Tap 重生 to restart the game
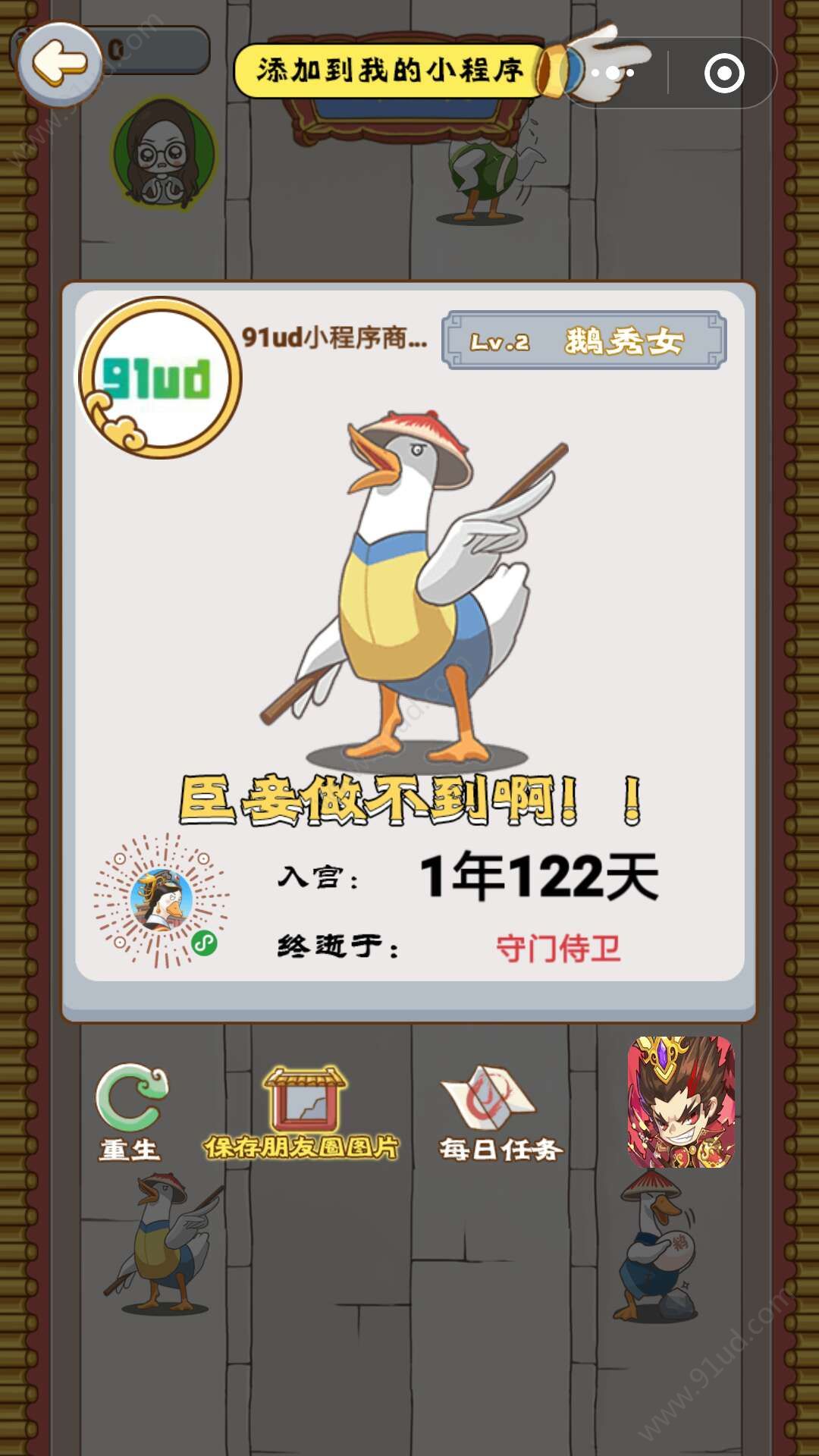The image size is (819, 1456). (x=130, y=1112)
